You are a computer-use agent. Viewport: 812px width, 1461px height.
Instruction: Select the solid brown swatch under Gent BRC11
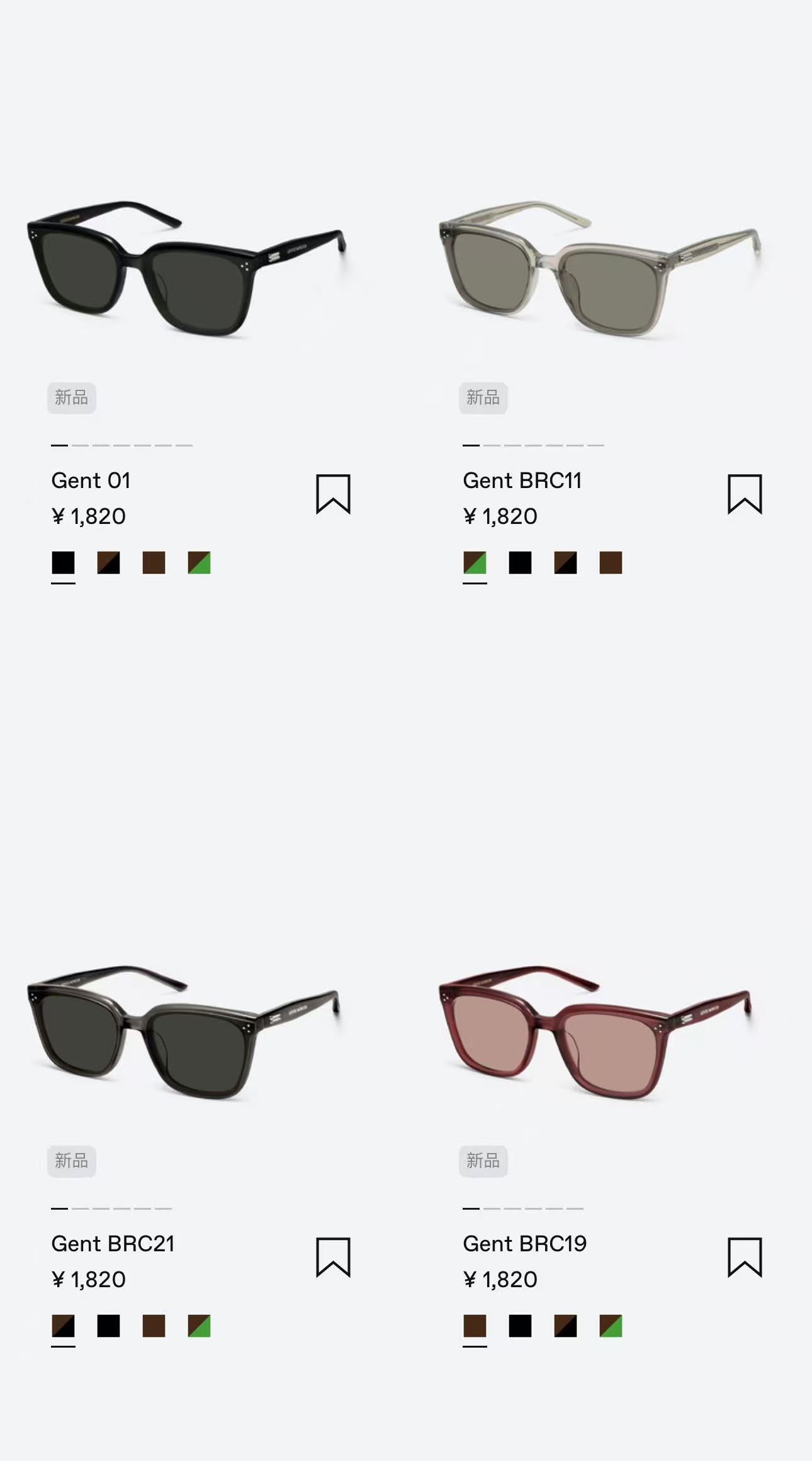611,563
